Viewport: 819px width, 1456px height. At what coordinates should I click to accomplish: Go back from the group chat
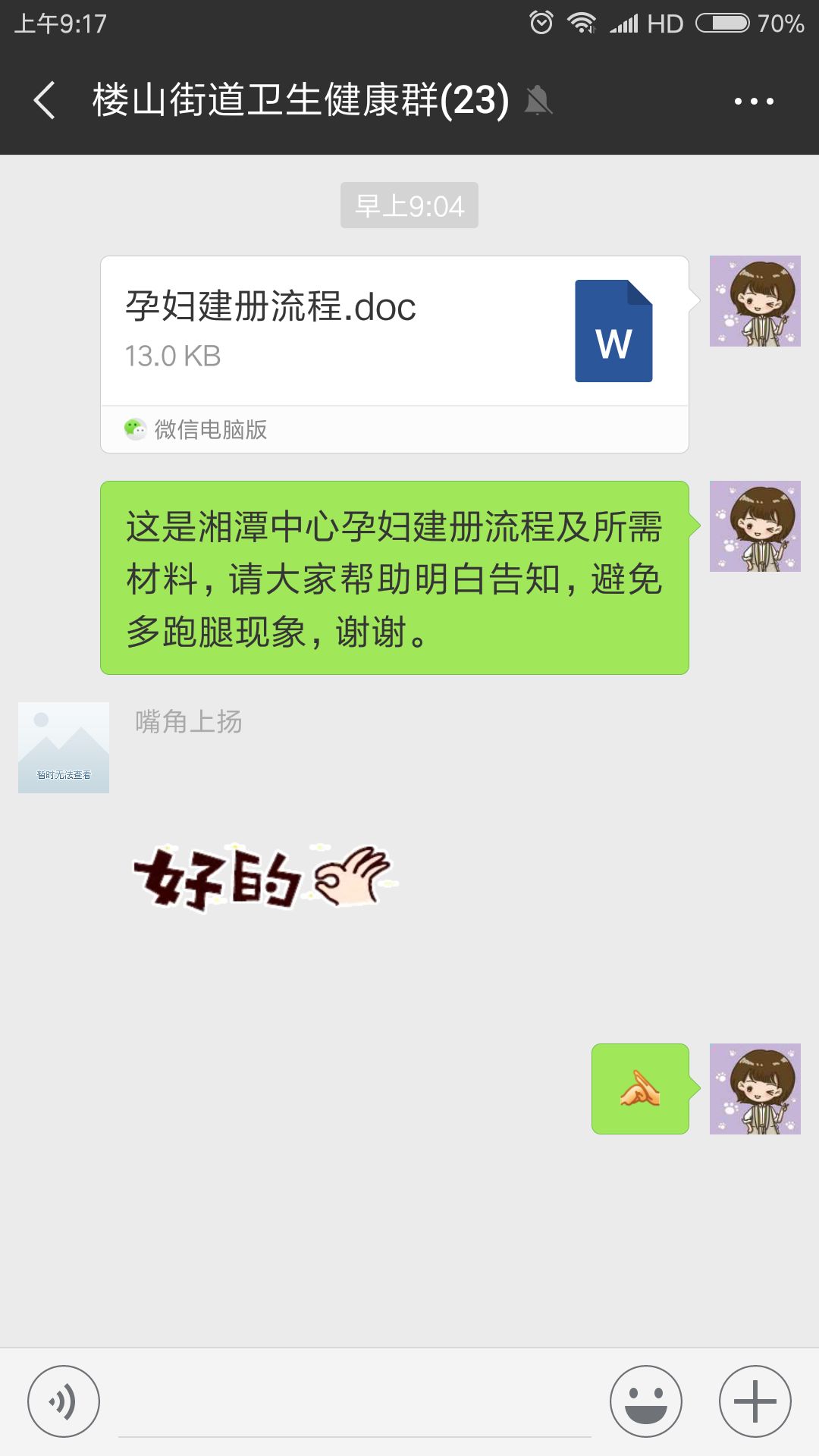(45, 101)
